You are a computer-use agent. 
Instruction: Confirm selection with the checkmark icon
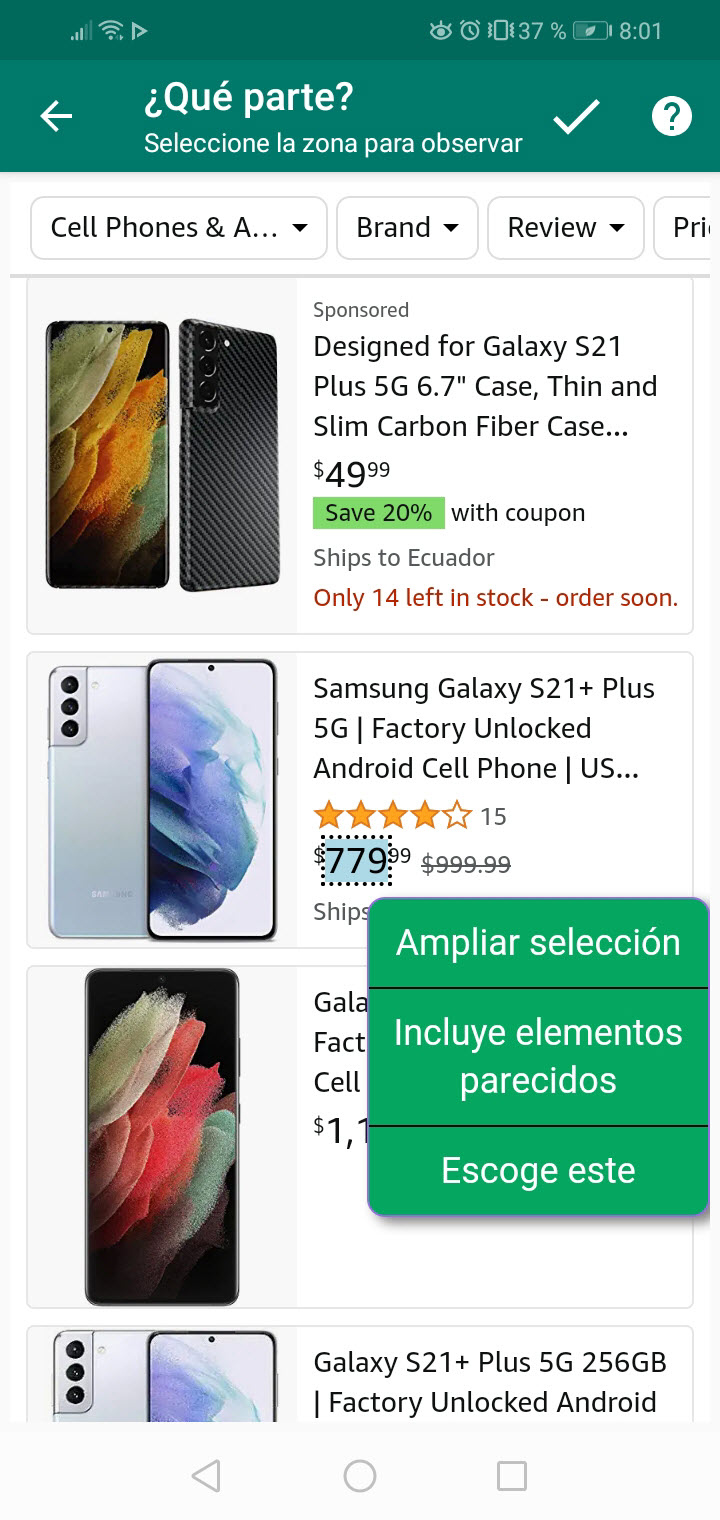click(x=576, y=117)
